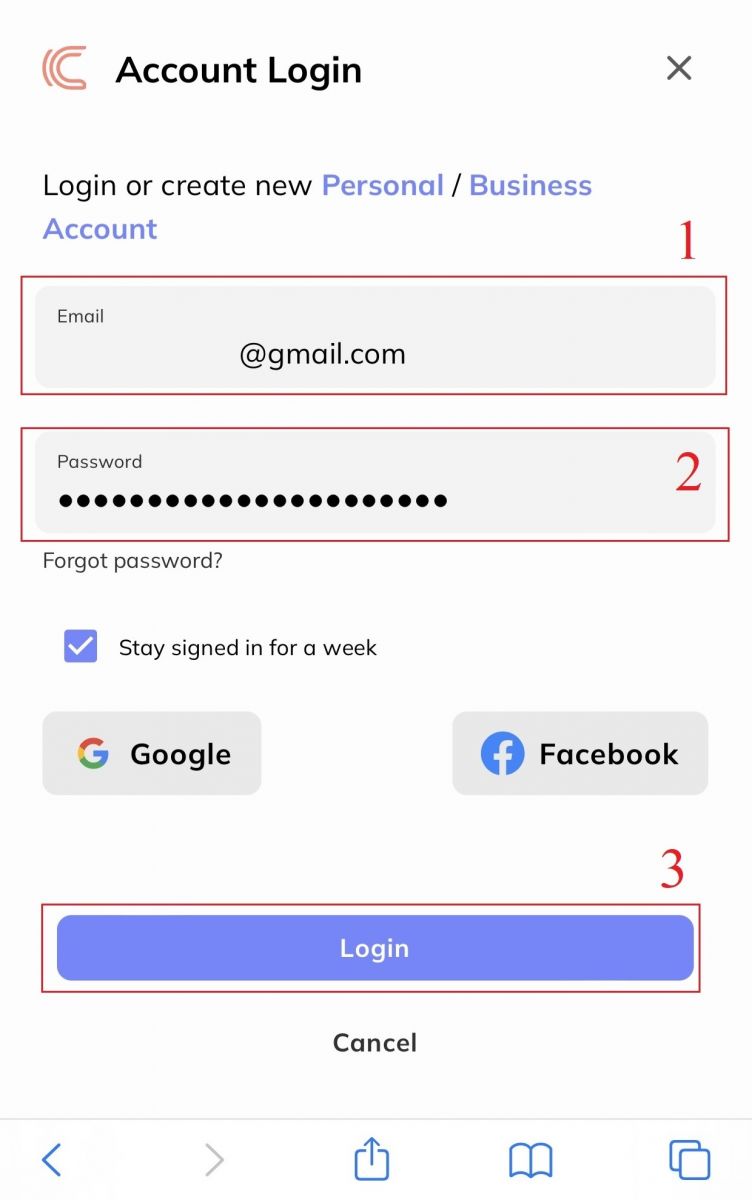This screenshot has width=752, height=1200.
Task: Close the login dialog with X
Action: (678, 68)
